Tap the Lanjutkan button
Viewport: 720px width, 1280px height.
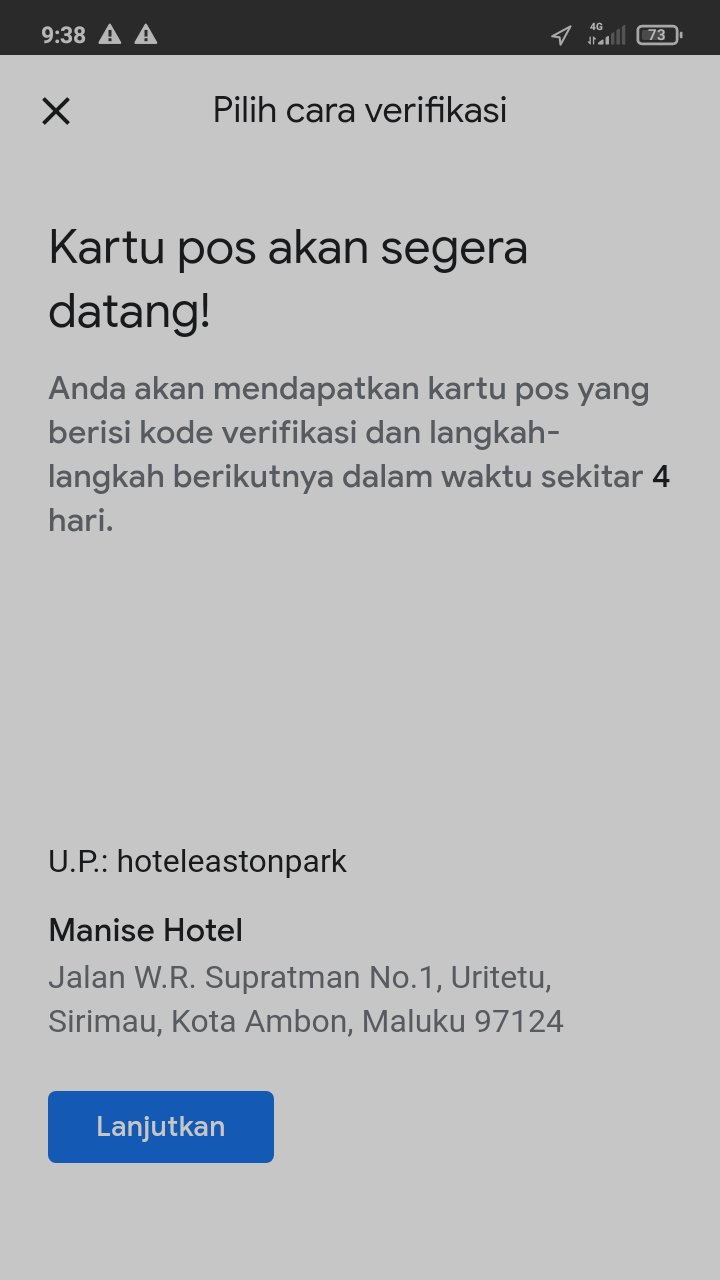pyautogui.click(x=161, y=1127)
